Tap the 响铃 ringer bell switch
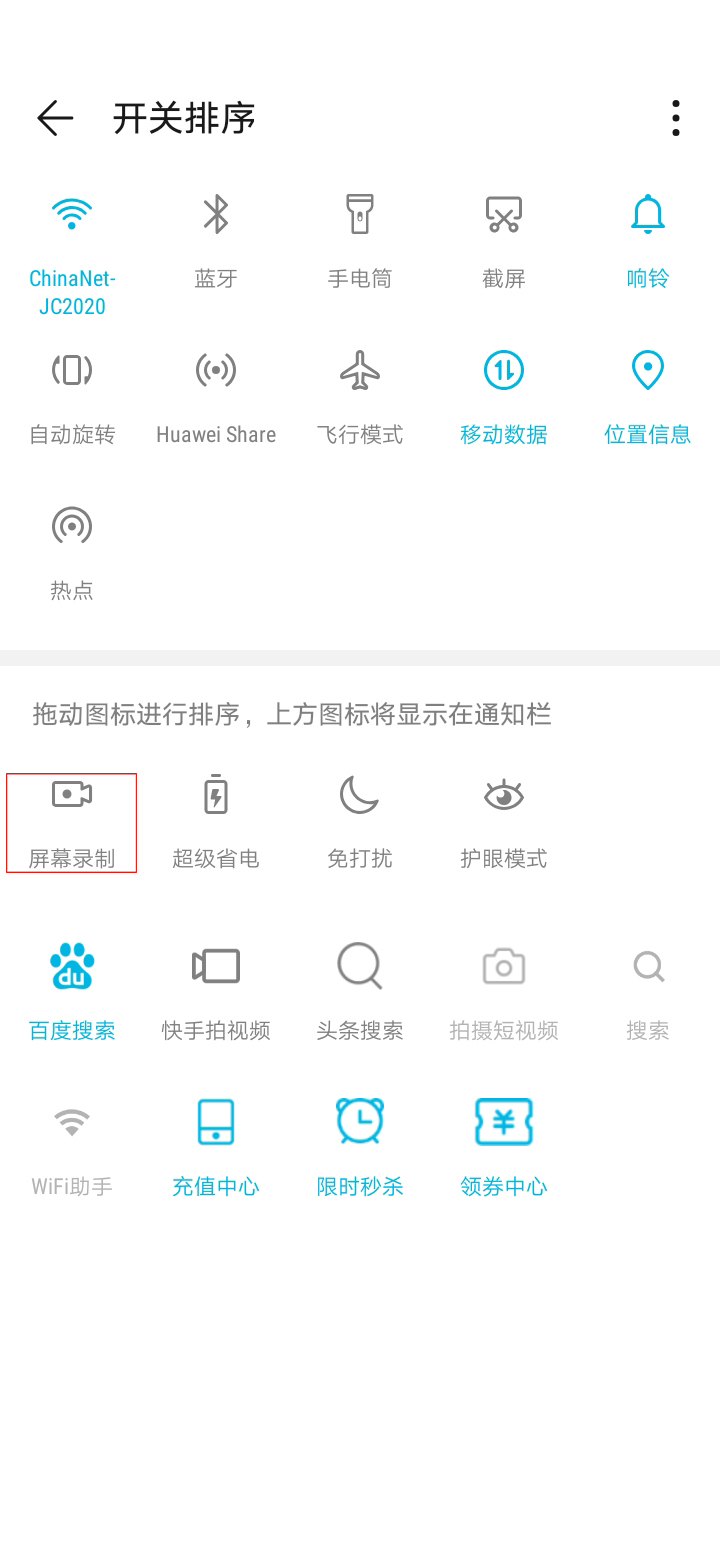The height and width of the screenshot is (1560, 720). tap(647, 214)
